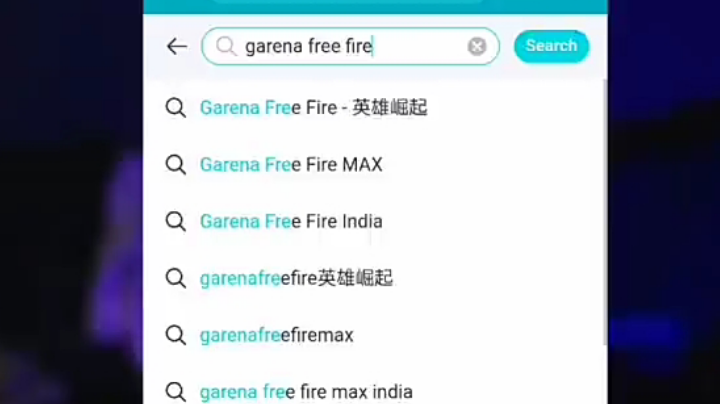
Task: Tap the search field containing garena free fire
Action: tap(340, 46)
